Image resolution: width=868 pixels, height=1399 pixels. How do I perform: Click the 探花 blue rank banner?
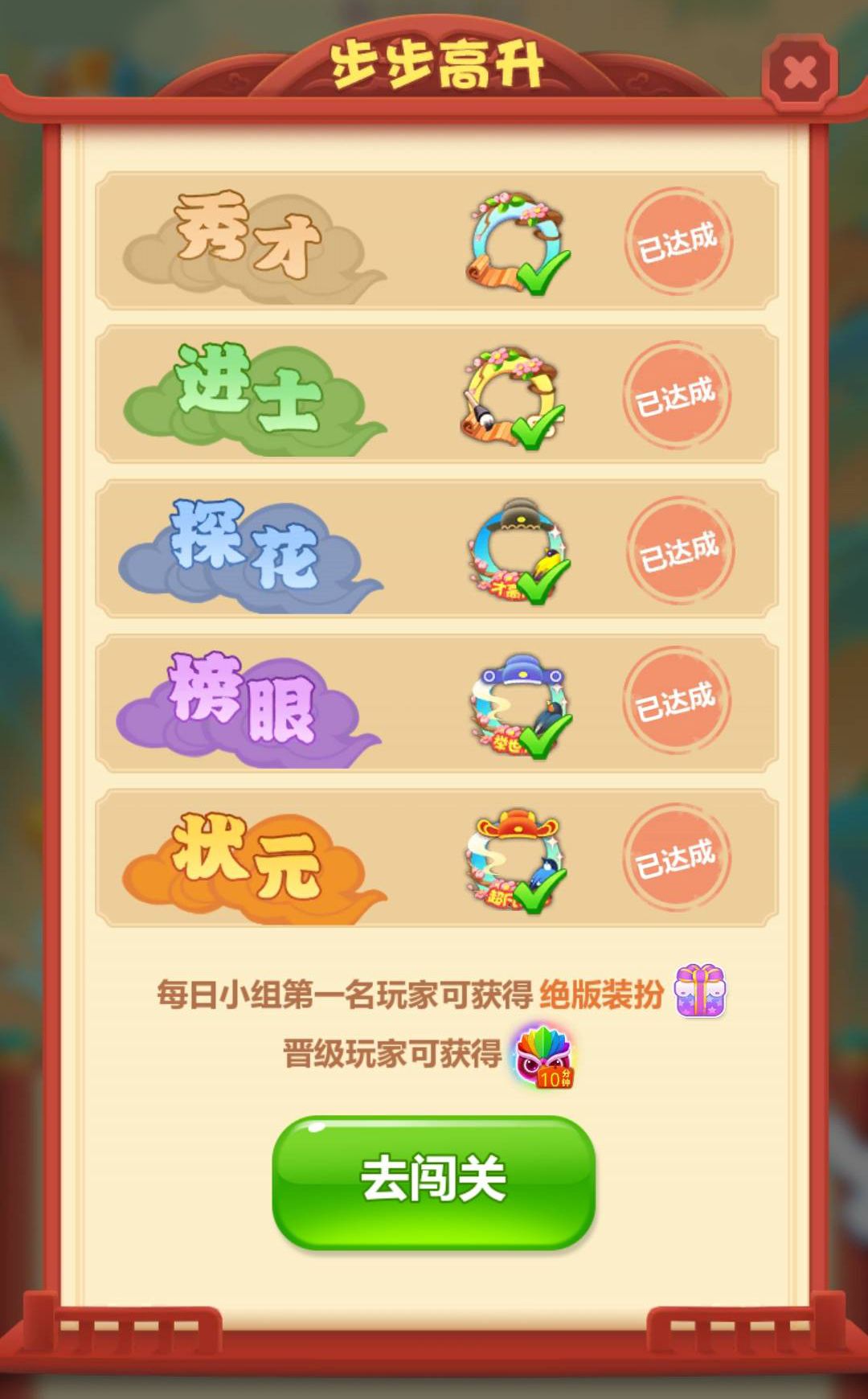point(241,548)
